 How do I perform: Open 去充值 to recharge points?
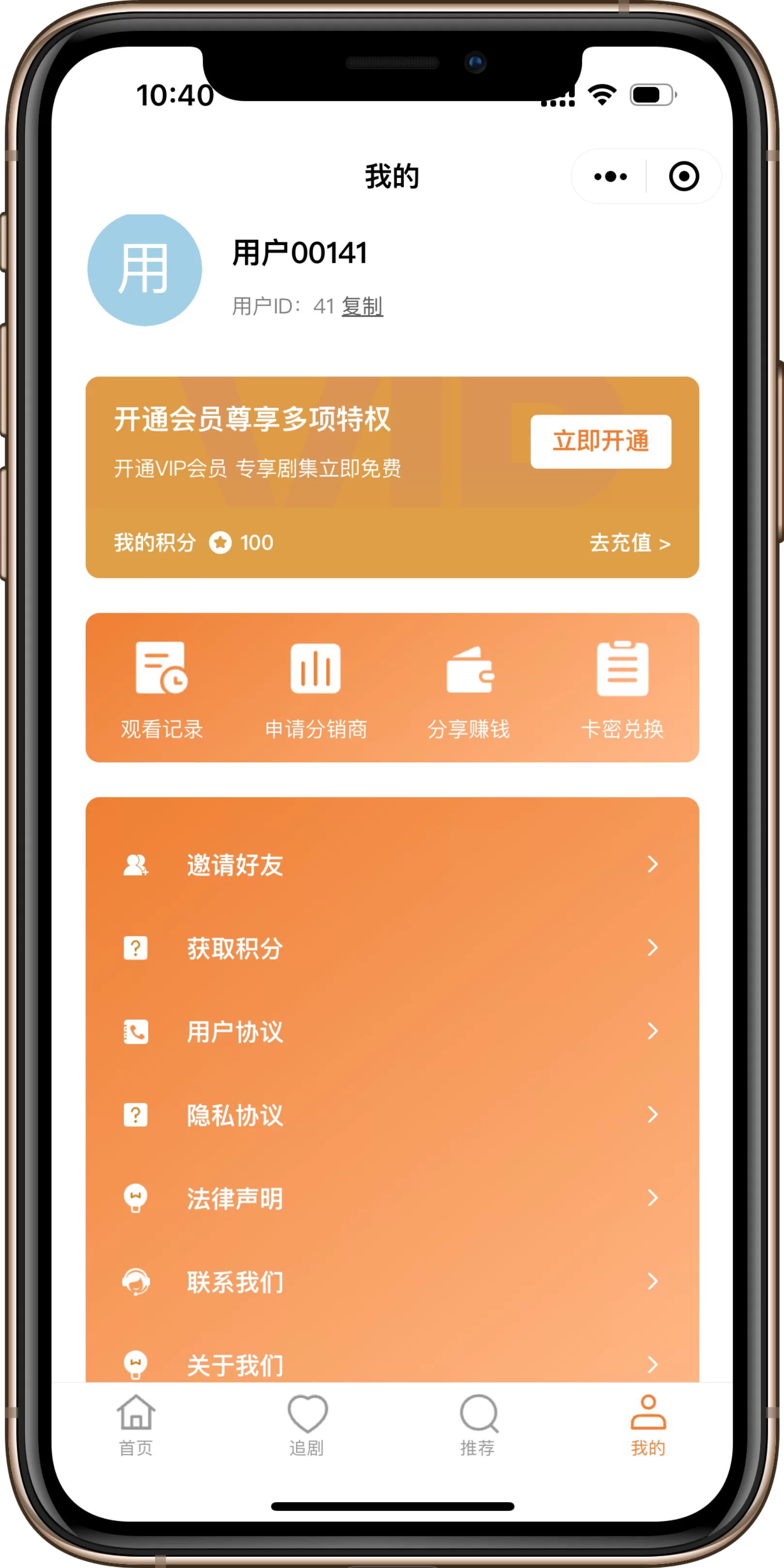coord(629,543)
